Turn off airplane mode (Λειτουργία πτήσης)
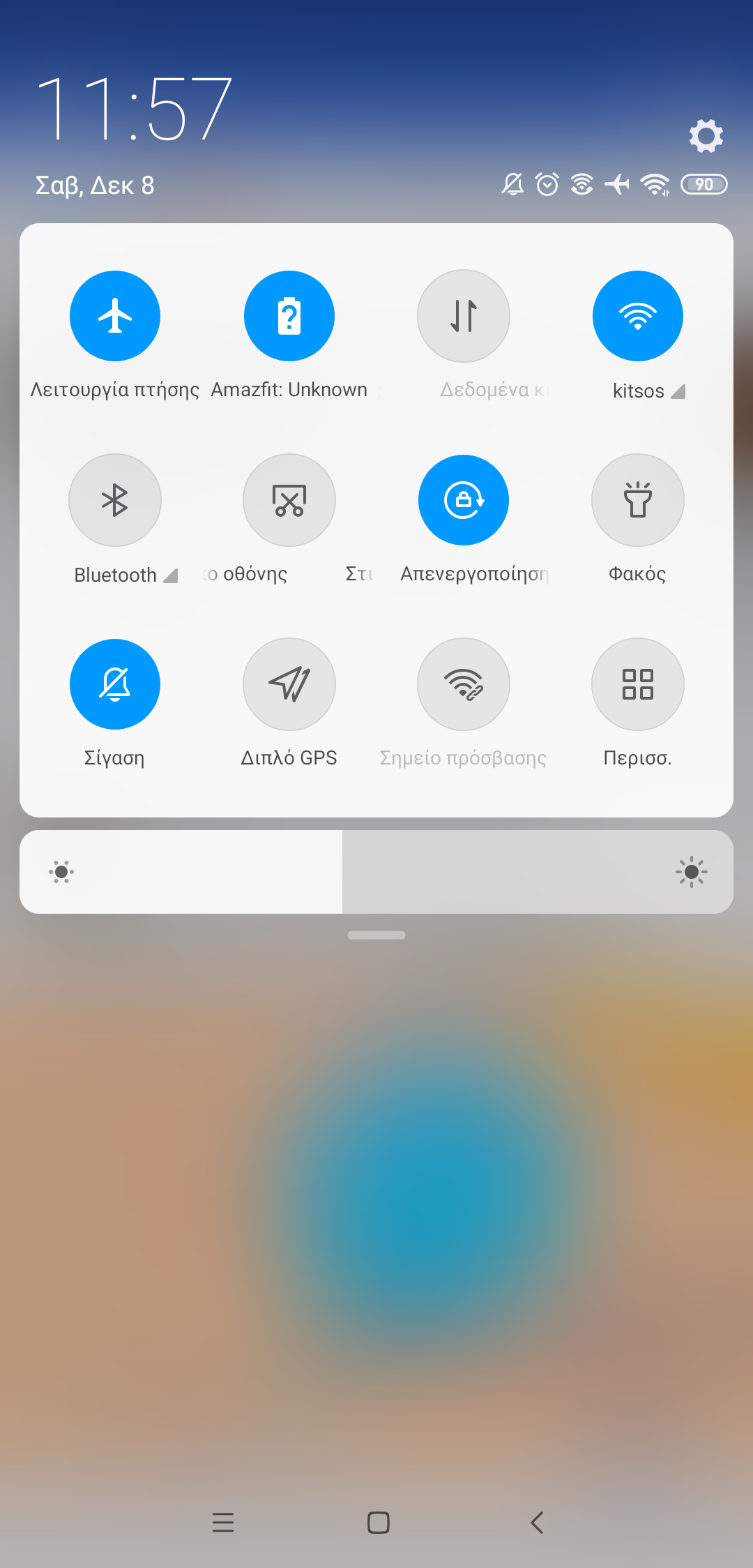This screenshot has height=1568, width=753. [115, 316]
